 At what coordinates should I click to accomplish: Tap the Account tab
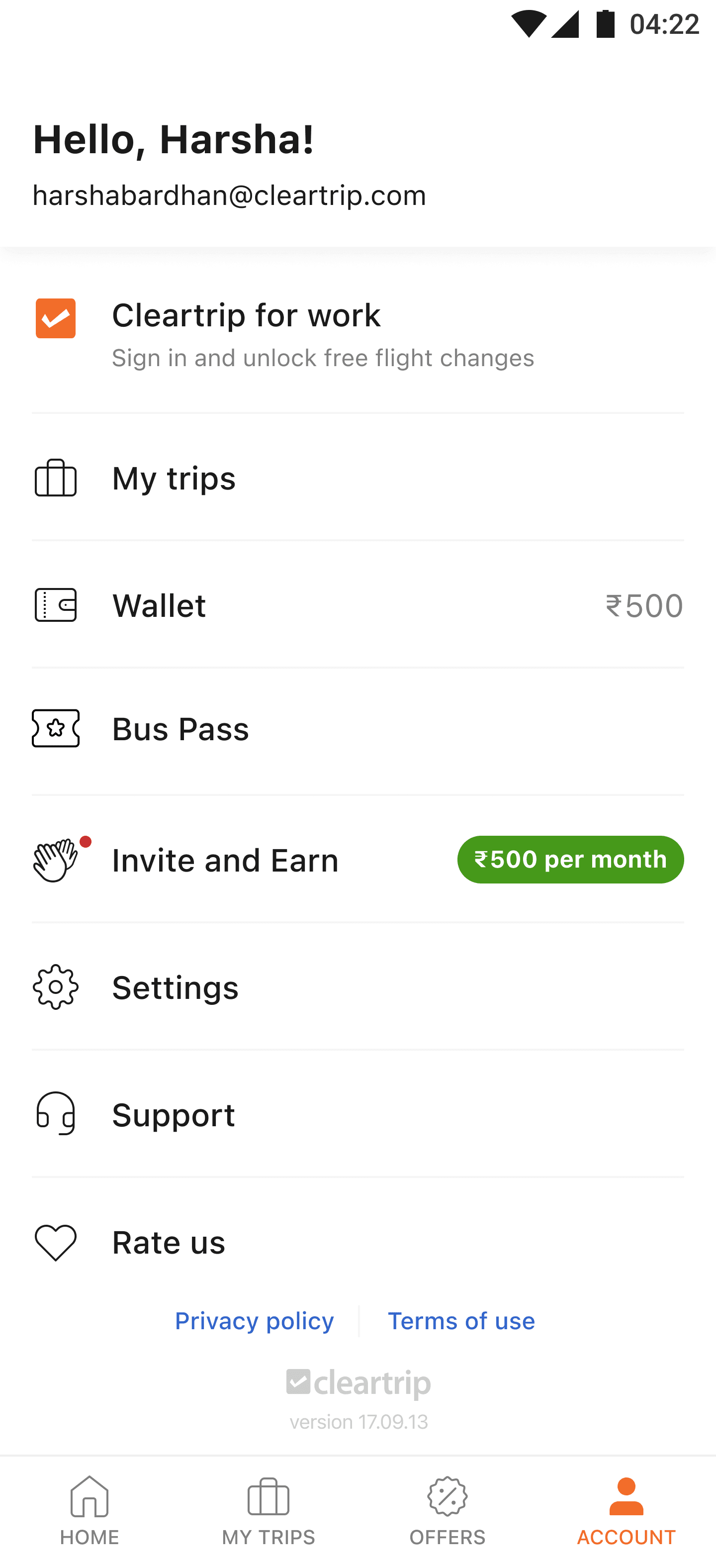coord(626,1511)
